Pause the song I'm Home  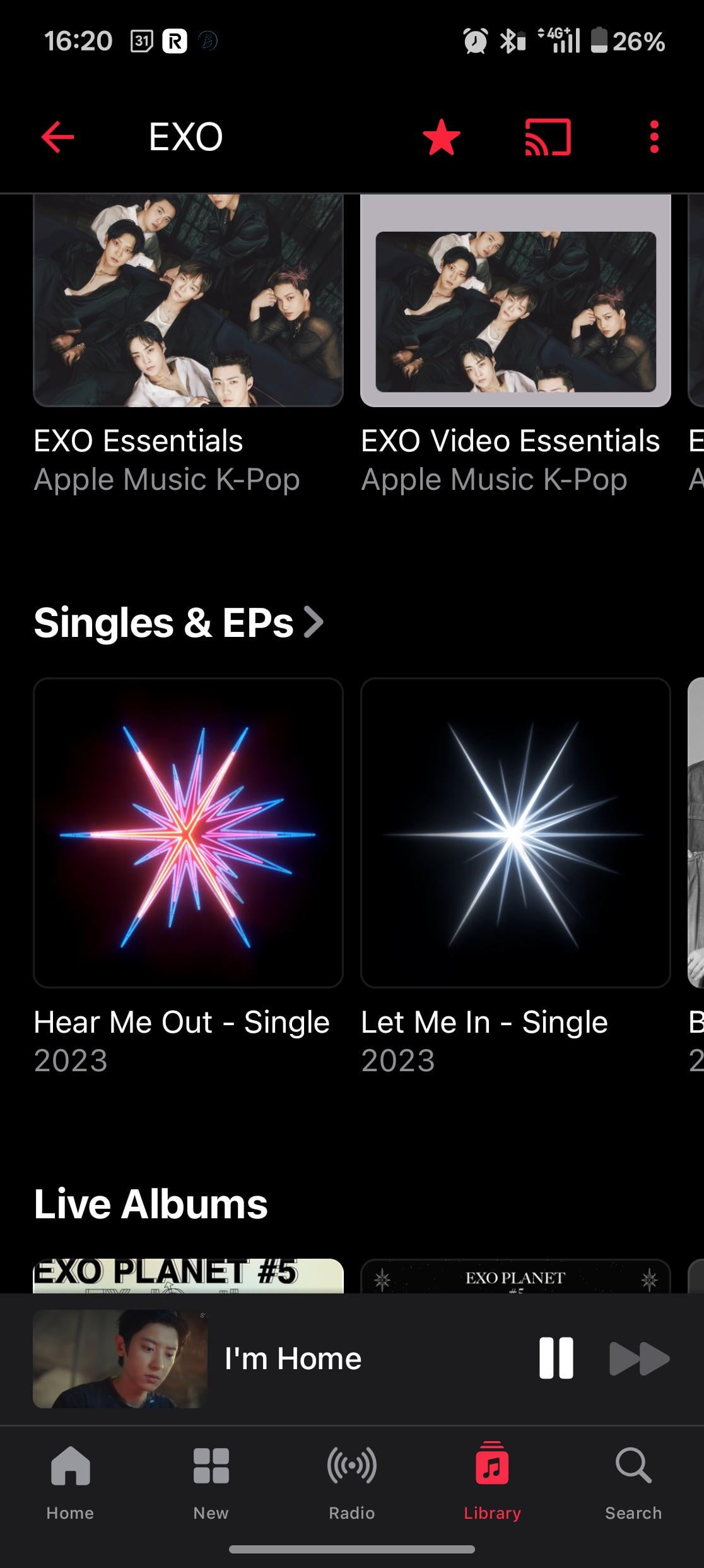(x=556, y=1358)
